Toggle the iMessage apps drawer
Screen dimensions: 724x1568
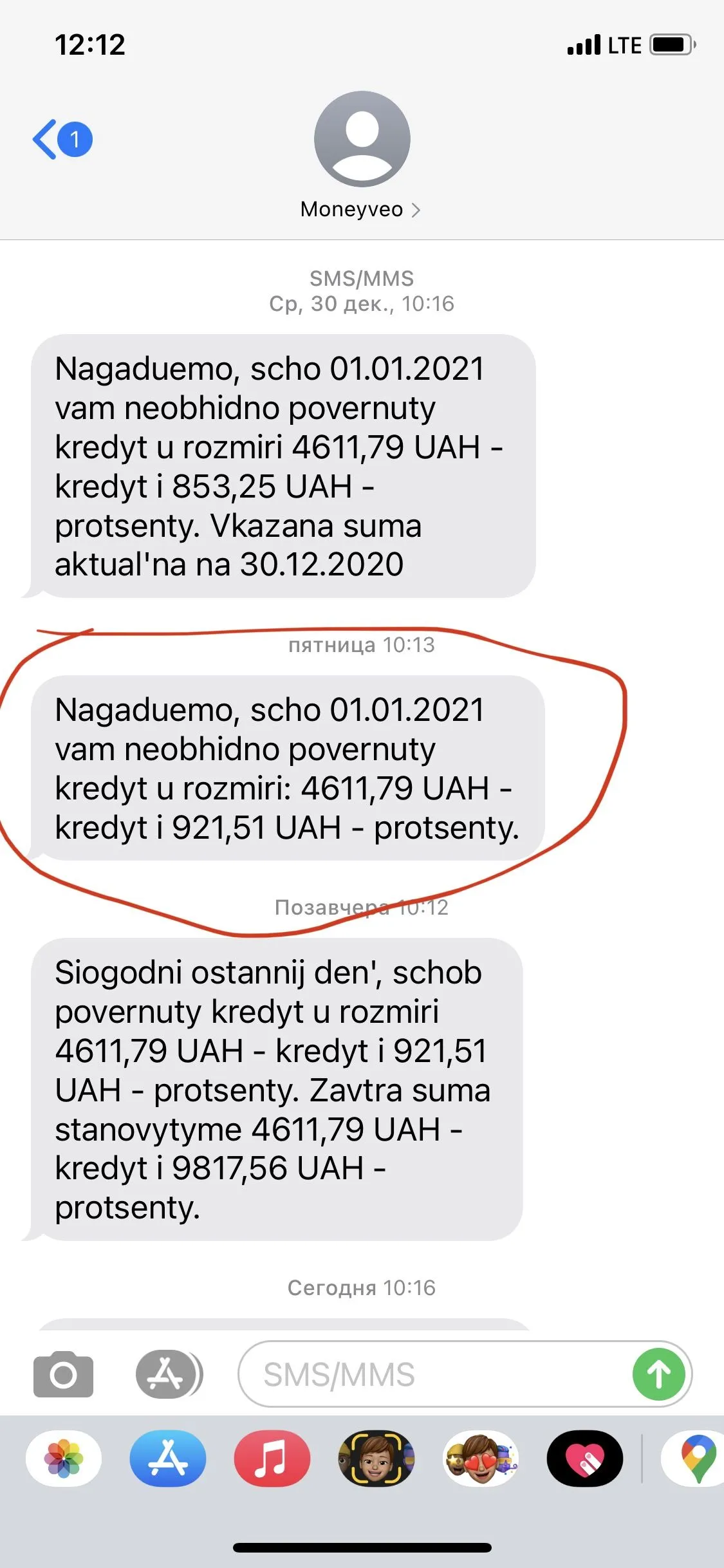[x=167, y=1374]
